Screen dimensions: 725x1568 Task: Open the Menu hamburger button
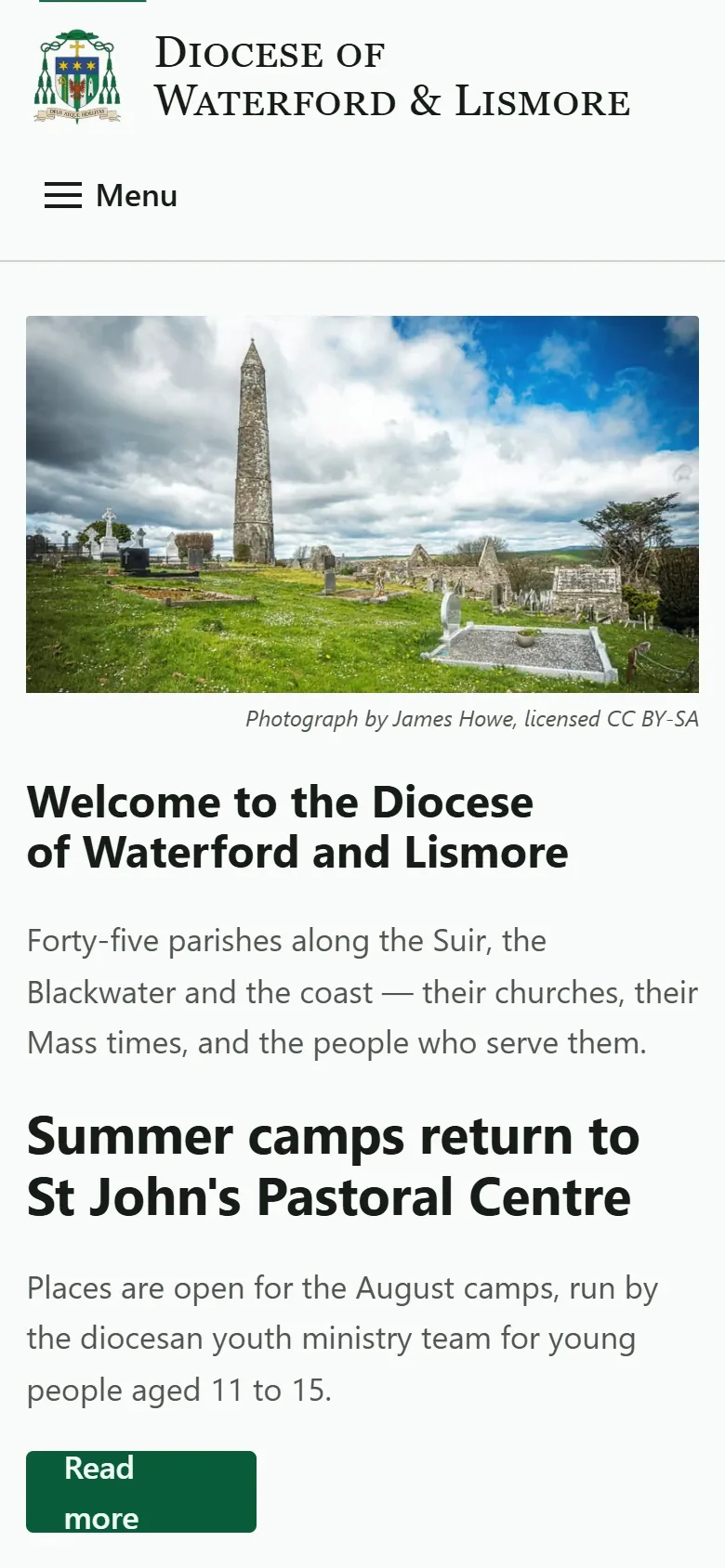coord(111,195)
